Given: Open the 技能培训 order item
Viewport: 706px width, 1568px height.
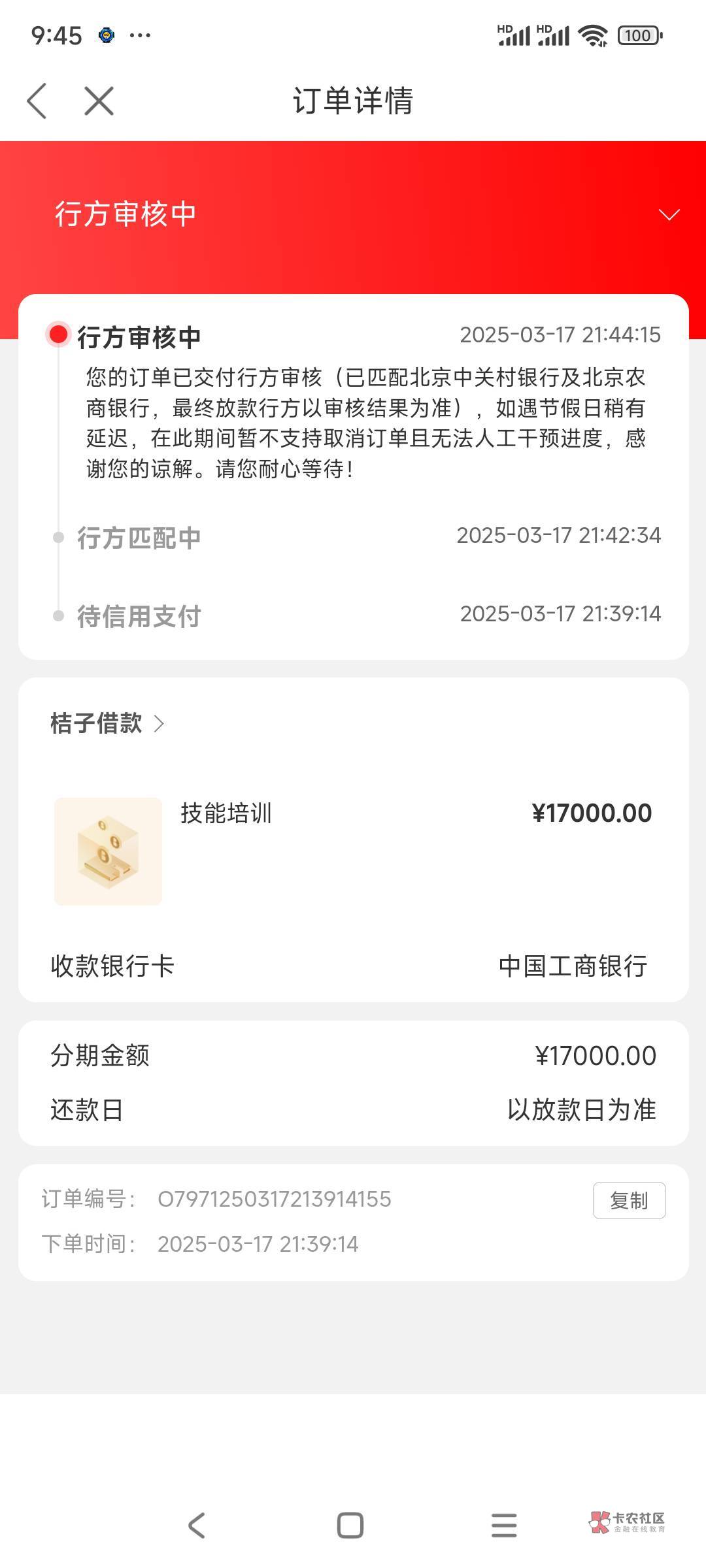Looking at the screenshot, I should pos(353,851).
